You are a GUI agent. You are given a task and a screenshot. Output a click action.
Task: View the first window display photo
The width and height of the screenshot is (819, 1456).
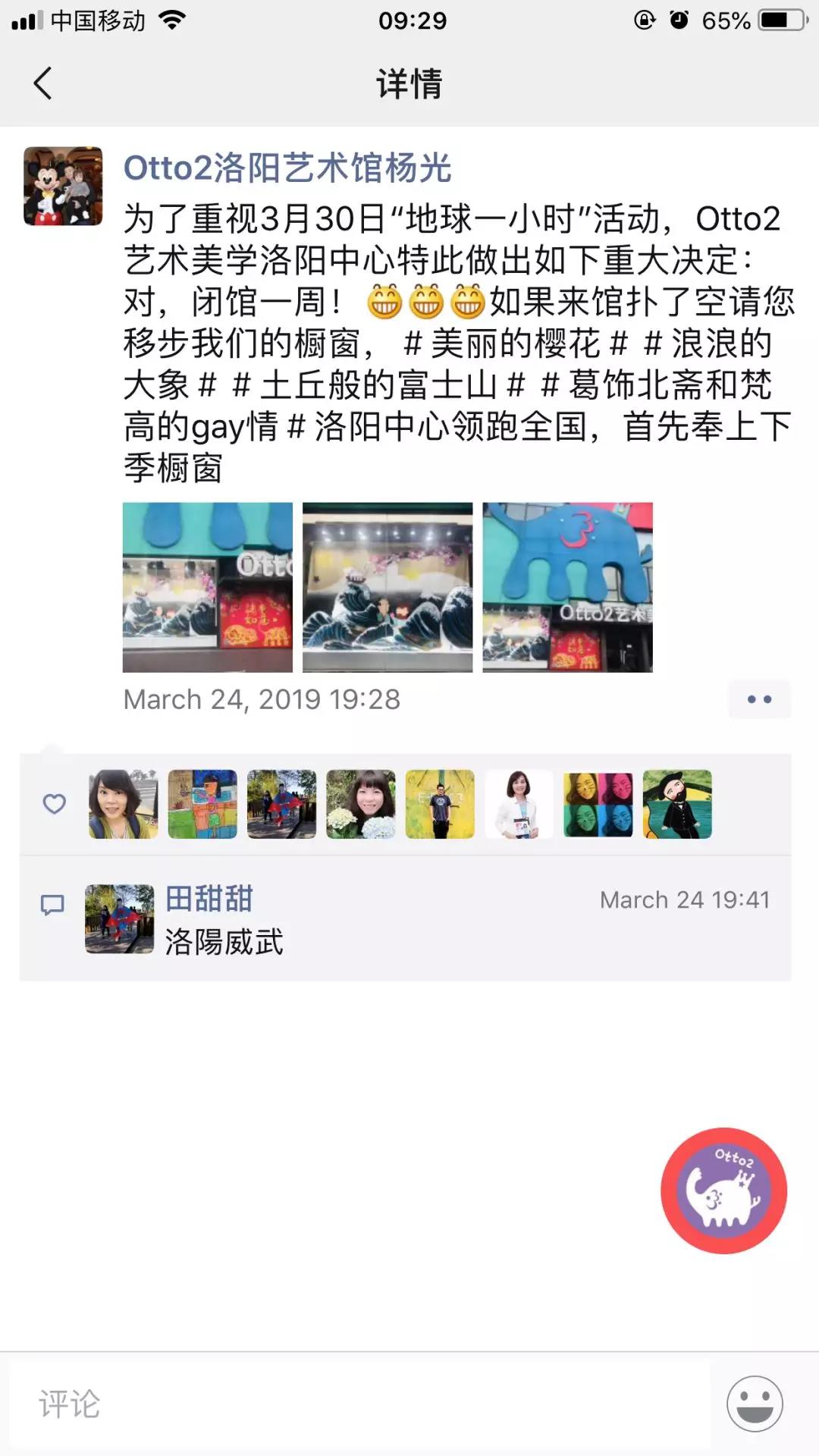pos(208,588)
